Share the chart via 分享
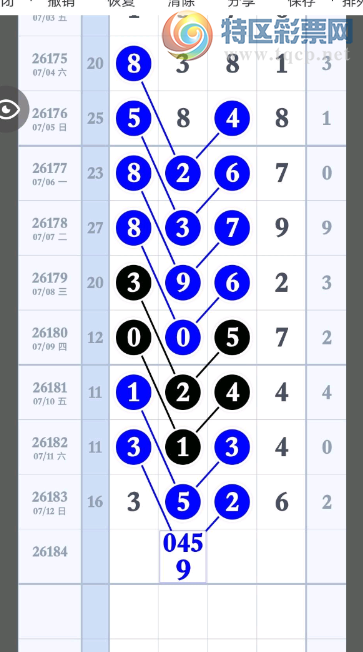363x652 pixels. (x=241, y=3)
